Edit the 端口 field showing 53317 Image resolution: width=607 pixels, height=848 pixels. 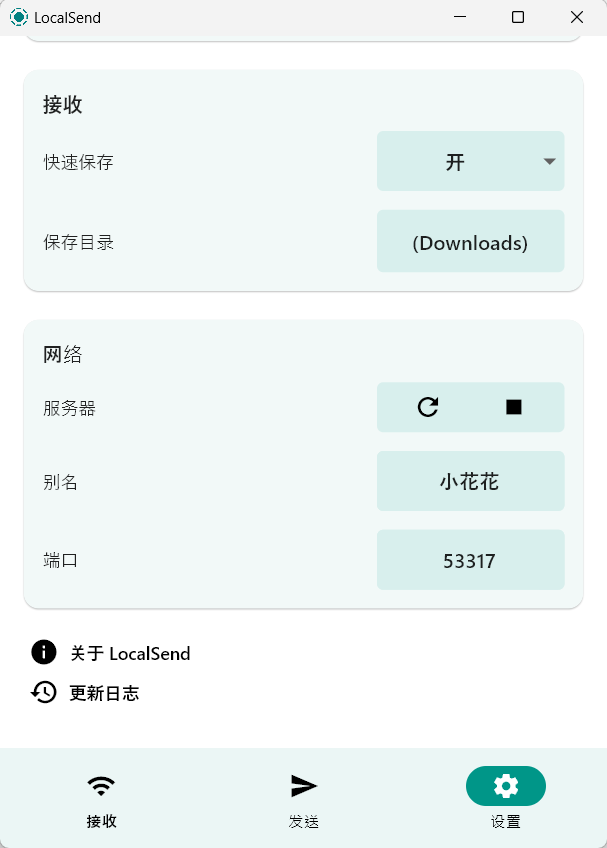pos(470,560)
